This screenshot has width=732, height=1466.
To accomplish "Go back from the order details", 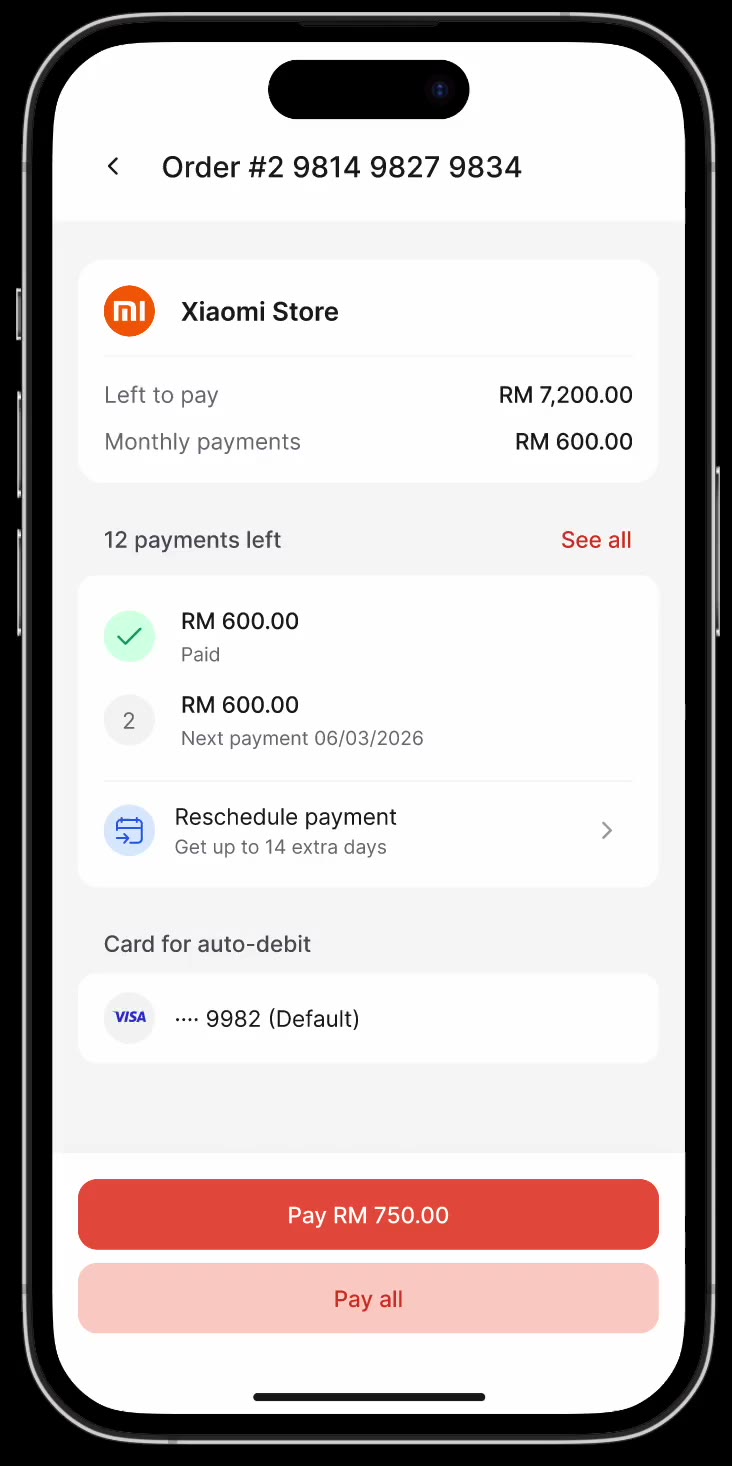I will click(113, 167).
